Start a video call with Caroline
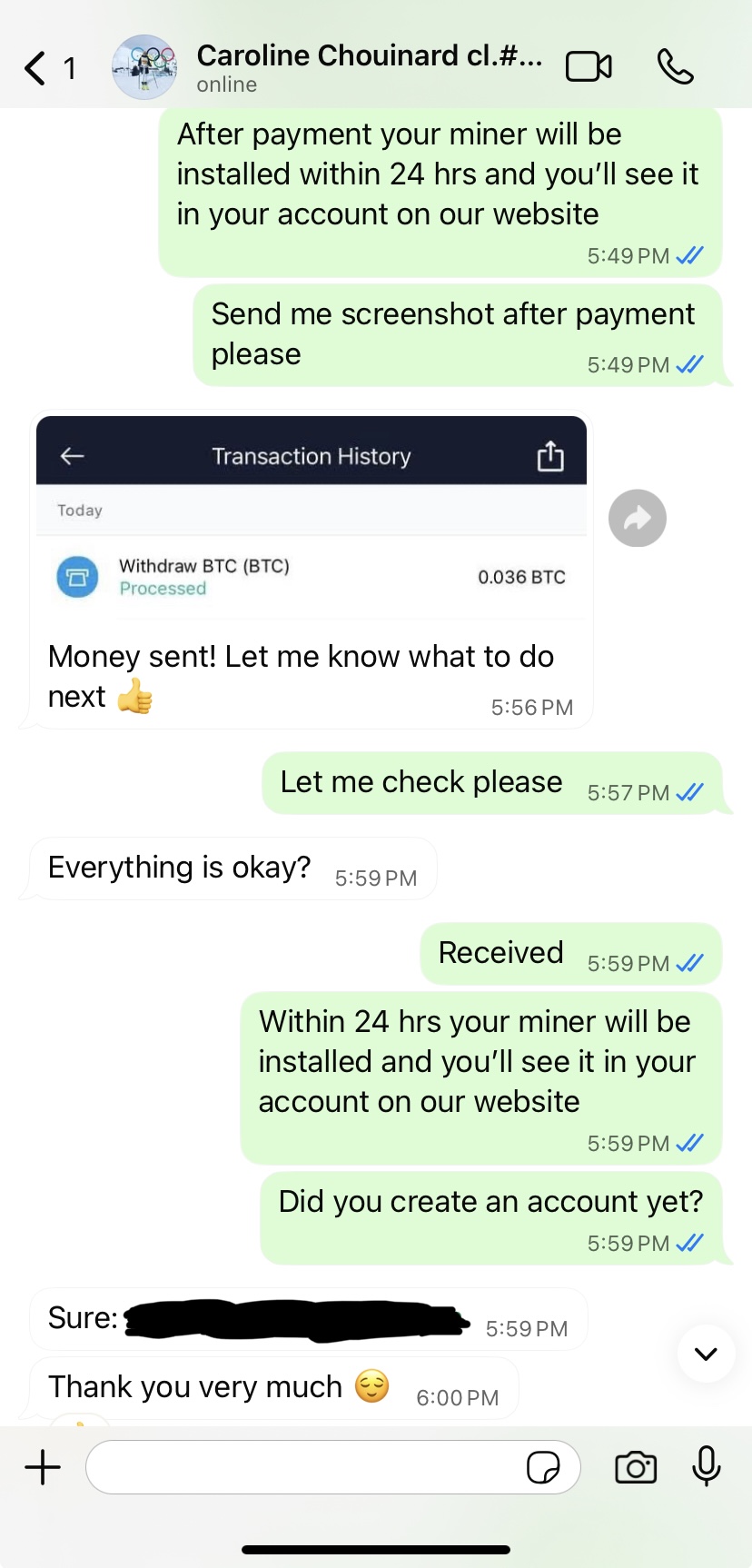 [x=589, y=66]
